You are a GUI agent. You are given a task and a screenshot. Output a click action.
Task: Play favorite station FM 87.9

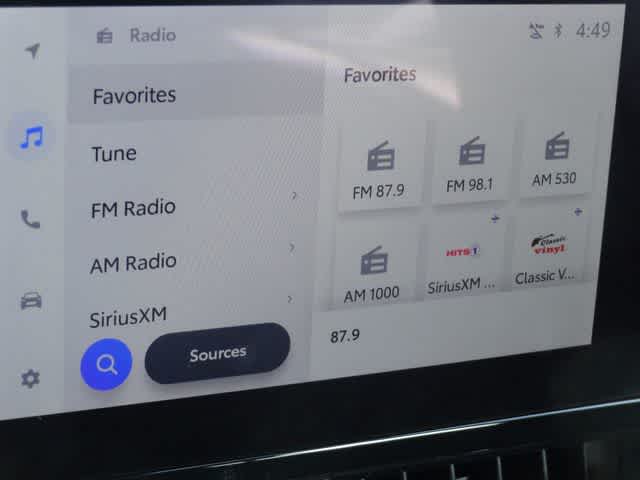click(379, 168)
